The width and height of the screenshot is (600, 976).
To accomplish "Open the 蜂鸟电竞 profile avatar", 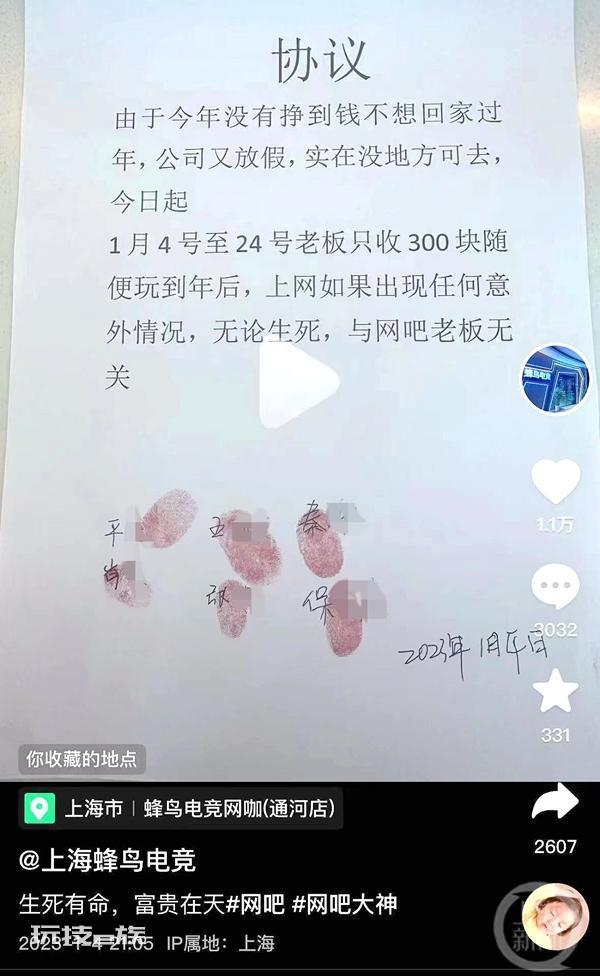I will [555, 379].
